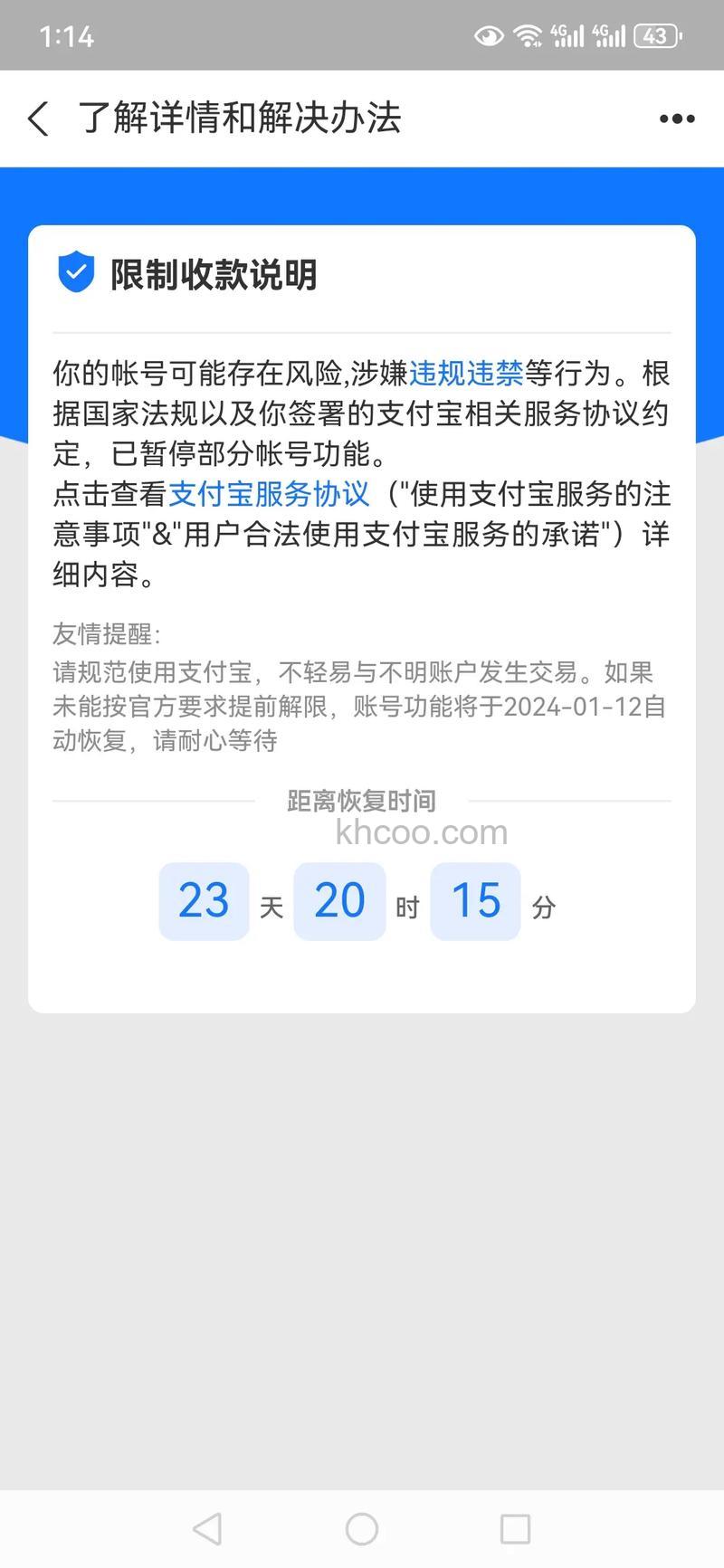
Task: Select the Wi-Fi icon in the status bar
Action: click(526, 34)
